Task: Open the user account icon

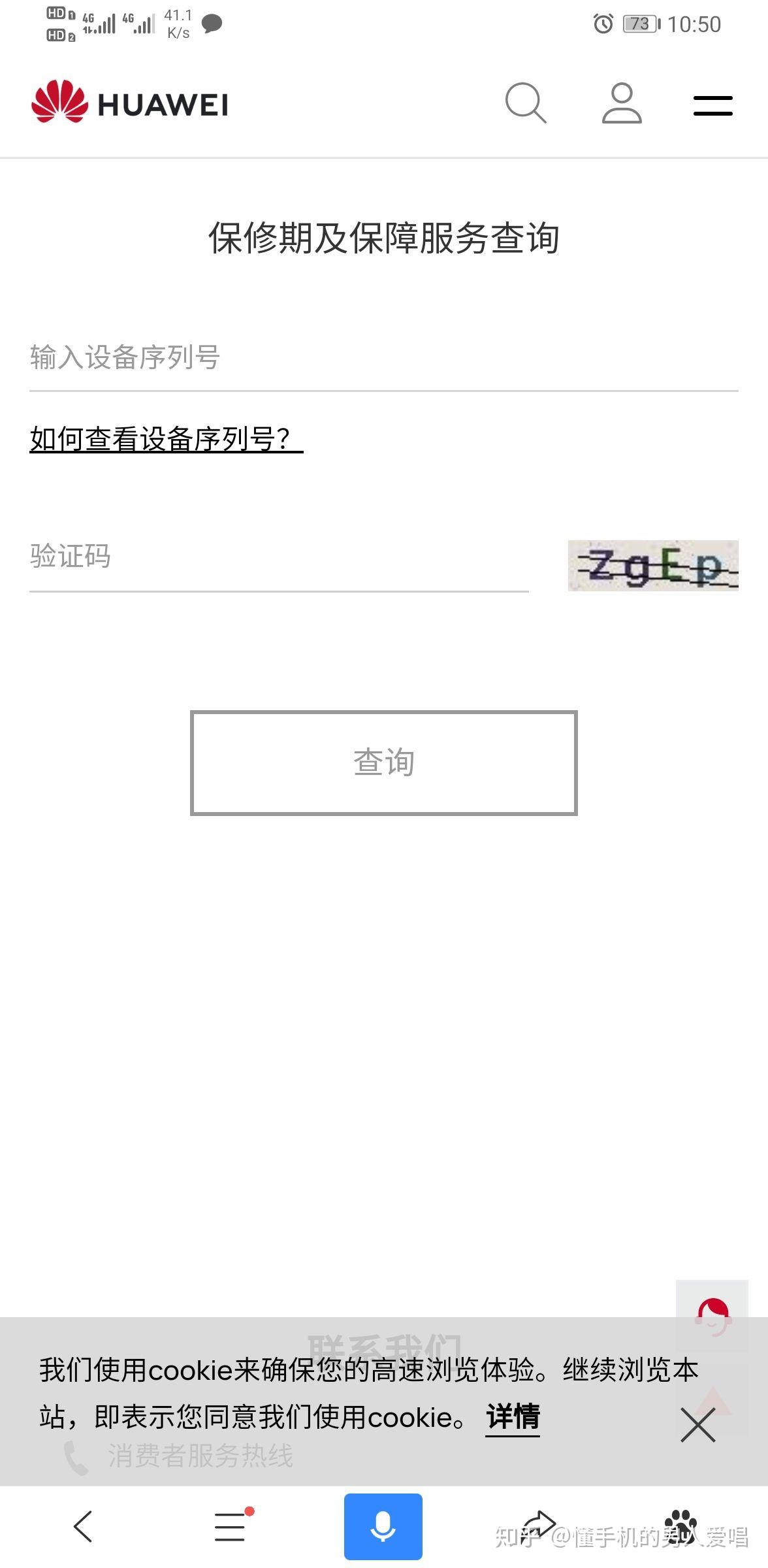Action: pos(621,103)
